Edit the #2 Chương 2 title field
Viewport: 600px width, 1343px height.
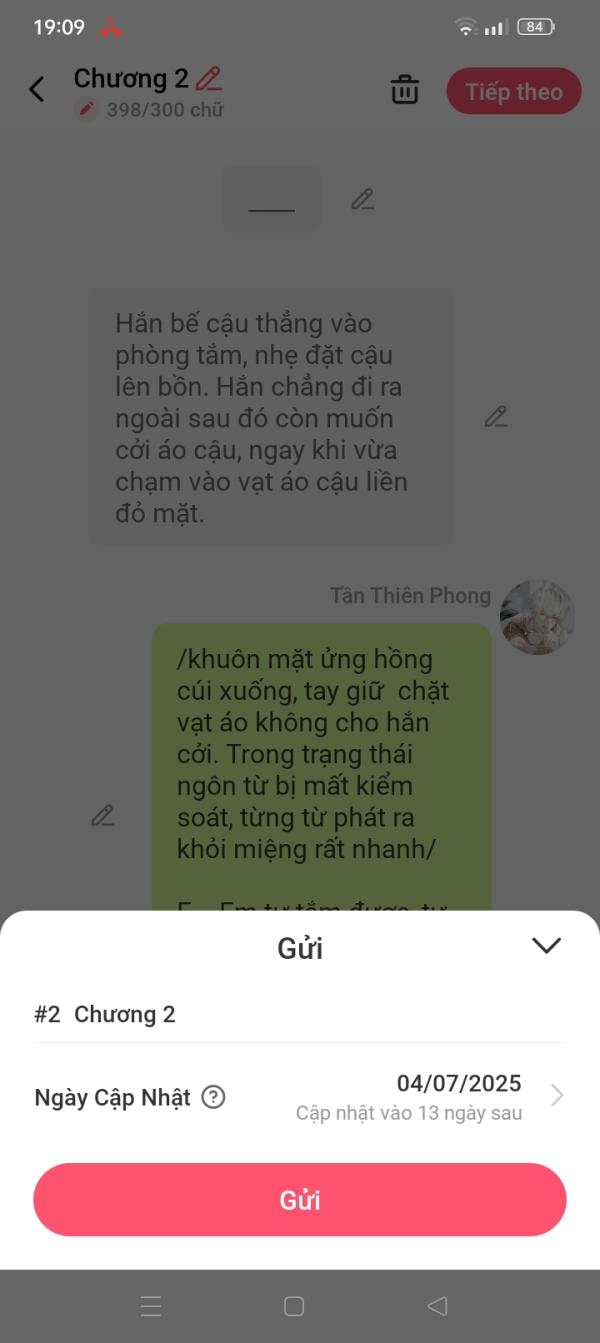[300, 1014]
